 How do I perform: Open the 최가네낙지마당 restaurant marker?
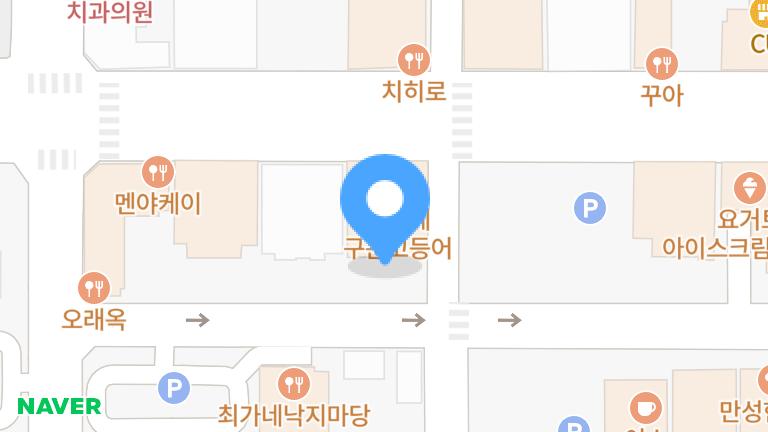pos(293,382)
